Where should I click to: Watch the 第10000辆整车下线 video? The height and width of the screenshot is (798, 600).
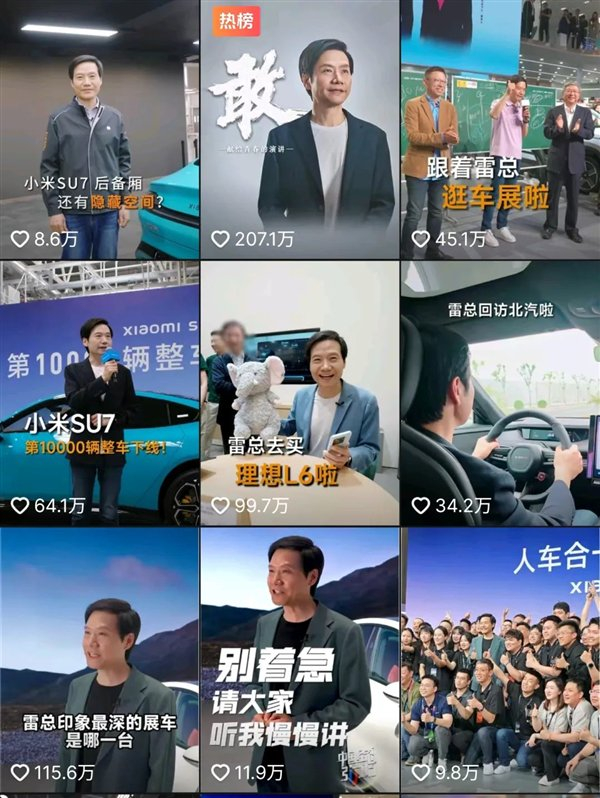click(x=99, y=393)
